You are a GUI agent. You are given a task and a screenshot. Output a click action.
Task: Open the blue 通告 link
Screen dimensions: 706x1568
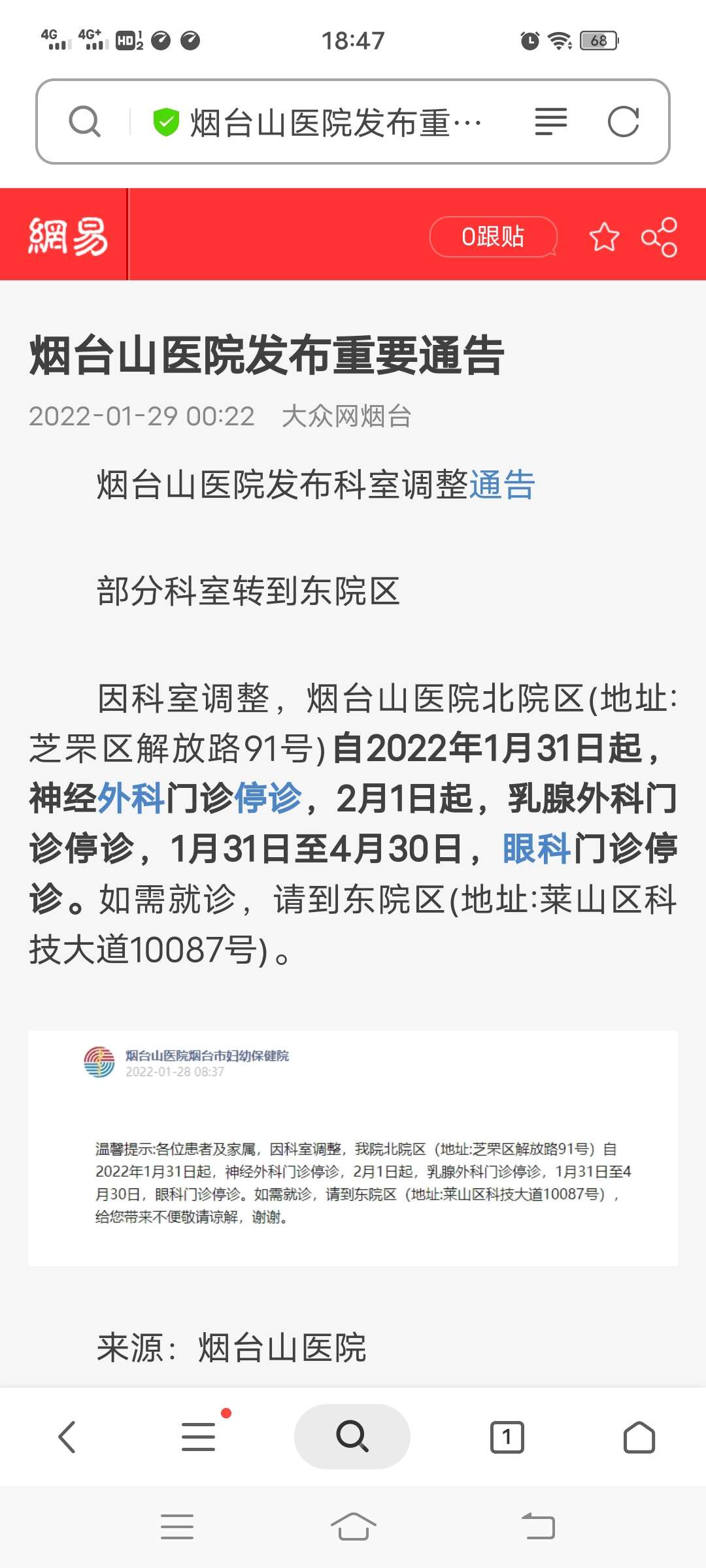click(x=502, y=485)
